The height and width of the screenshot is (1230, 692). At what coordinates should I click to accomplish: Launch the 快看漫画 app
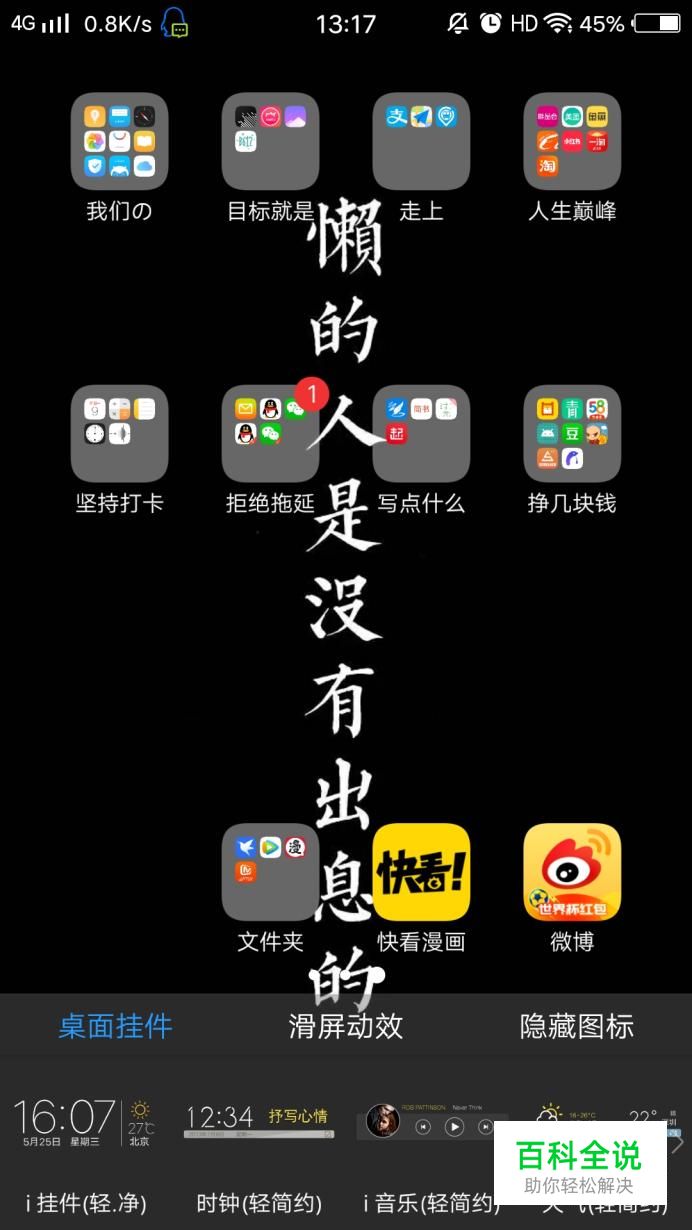point(421,872)
